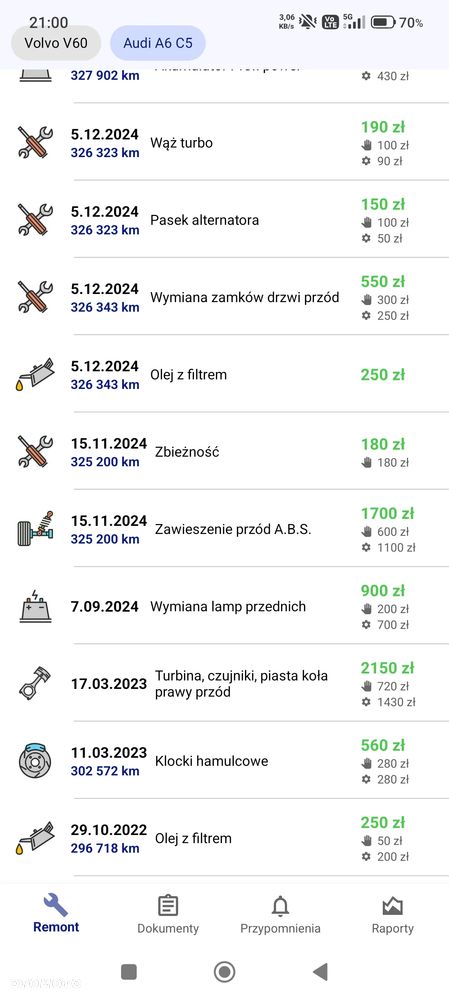449x998 pixels.
Task: Tap the system back button
Action: pyautogui.click(x=320, y=971)
